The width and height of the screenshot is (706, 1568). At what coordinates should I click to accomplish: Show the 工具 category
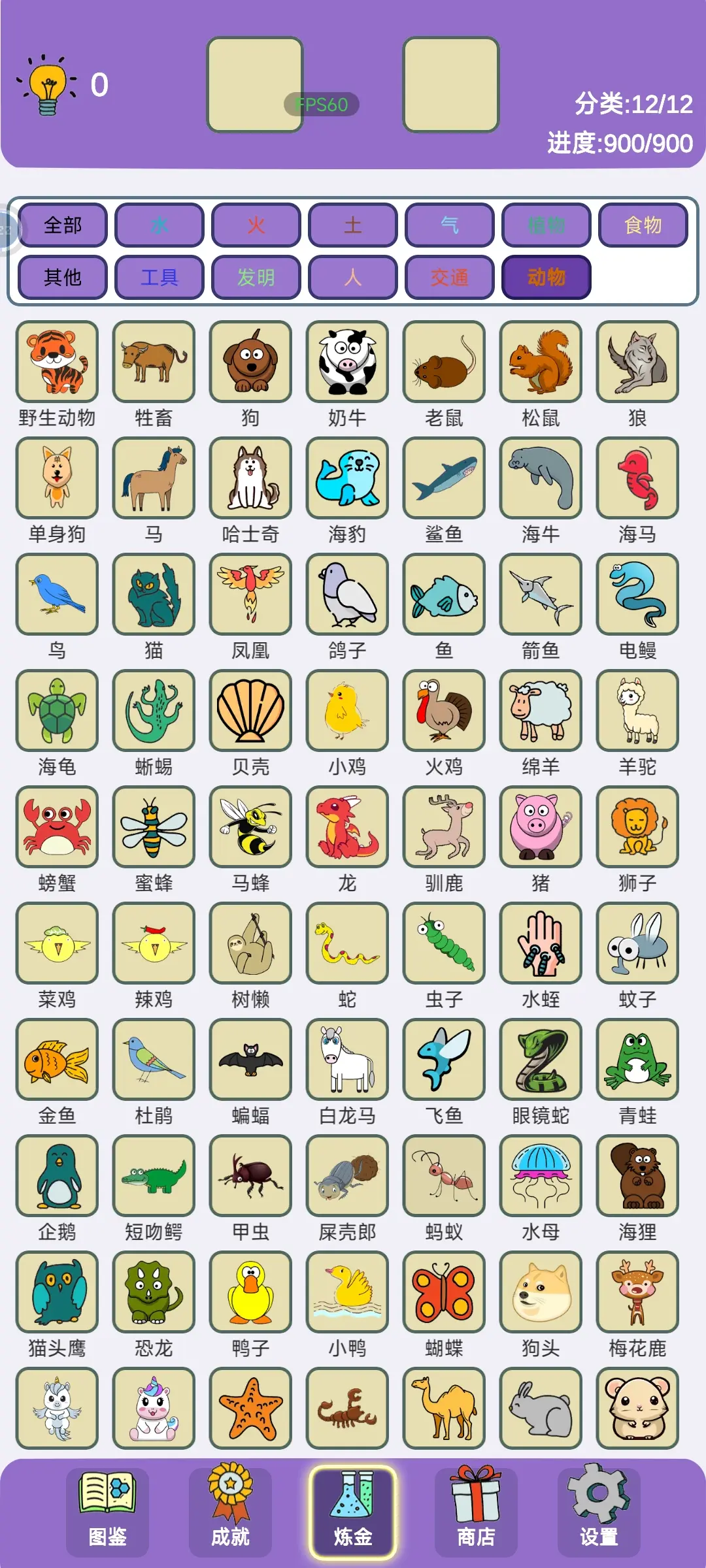coord(160,278)
